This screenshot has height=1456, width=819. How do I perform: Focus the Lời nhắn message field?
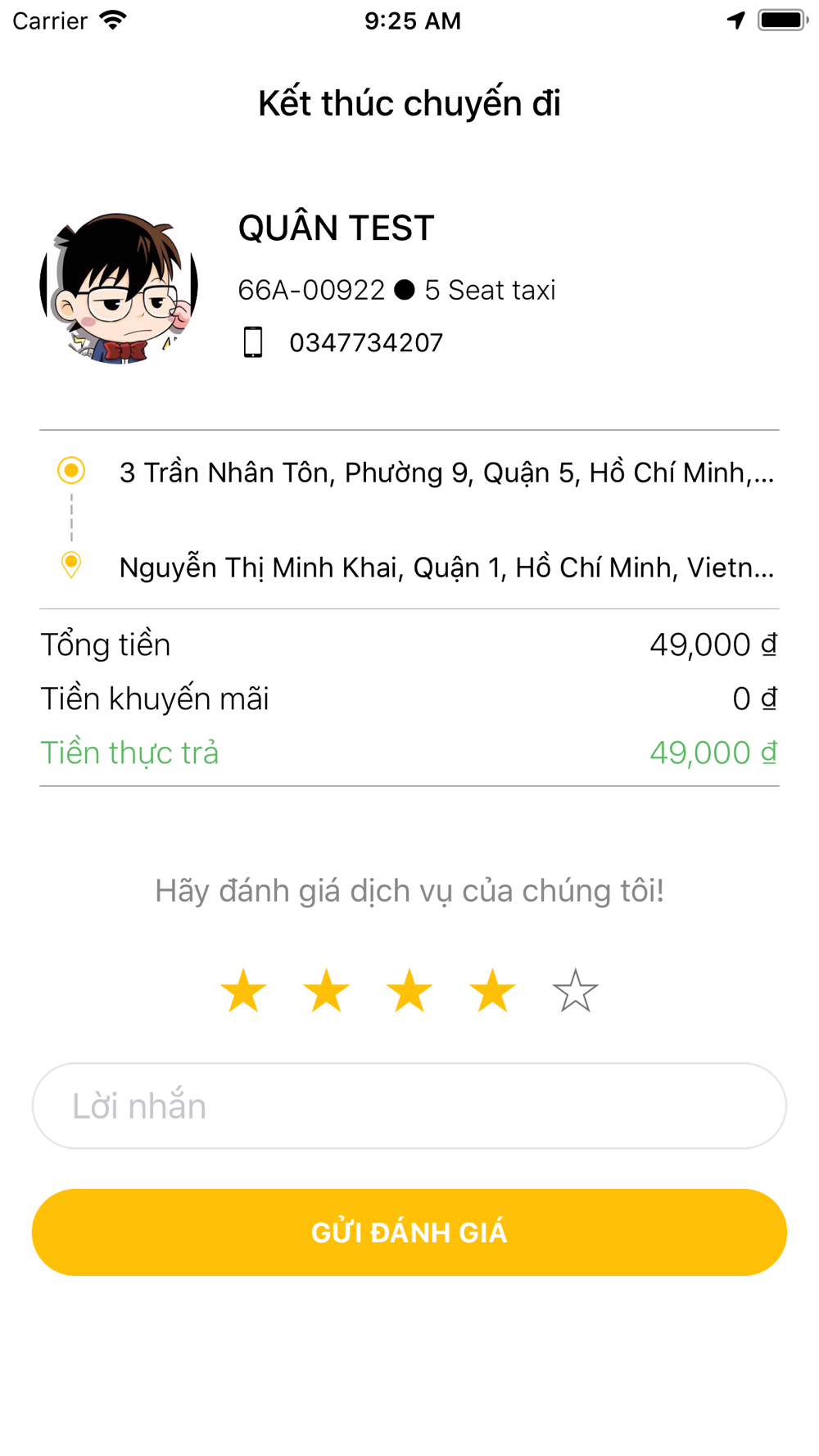[409, 1106]
